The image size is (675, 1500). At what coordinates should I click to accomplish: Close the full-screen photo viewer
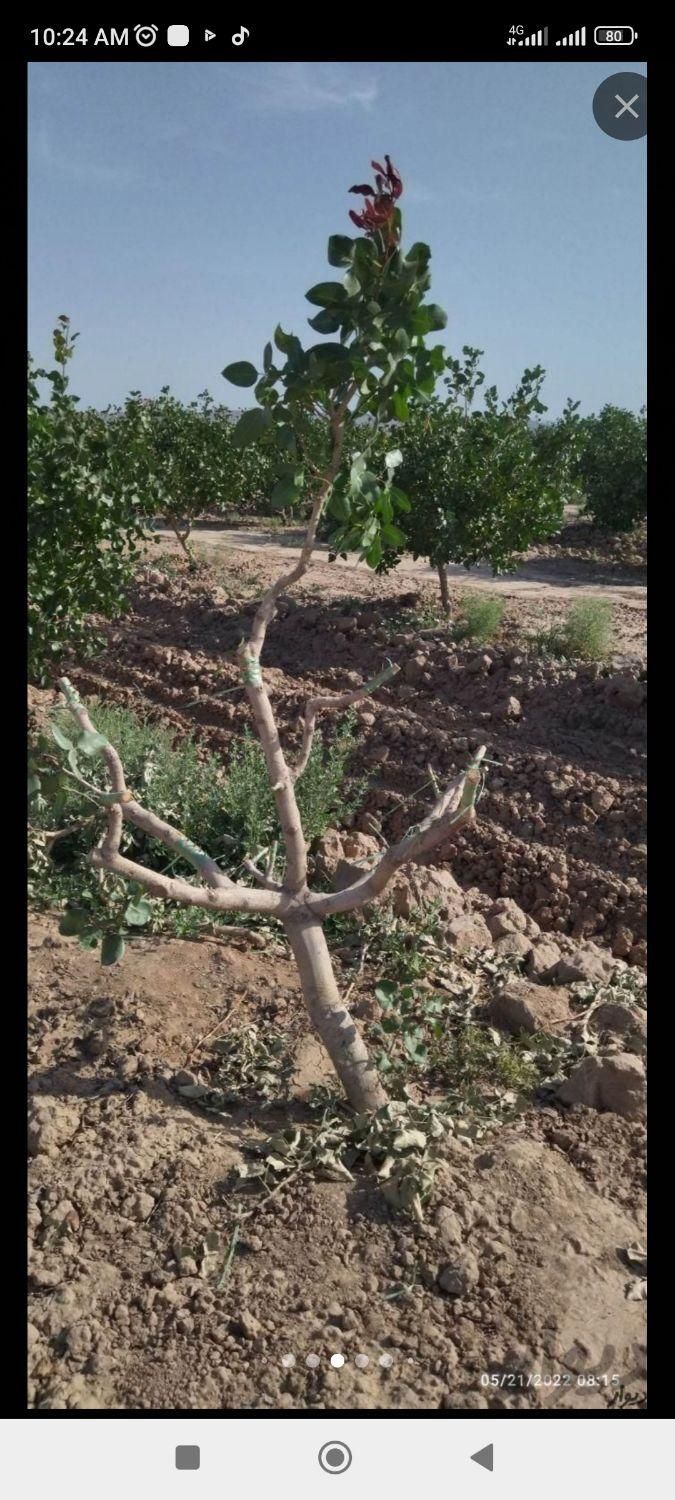[625, 107]
